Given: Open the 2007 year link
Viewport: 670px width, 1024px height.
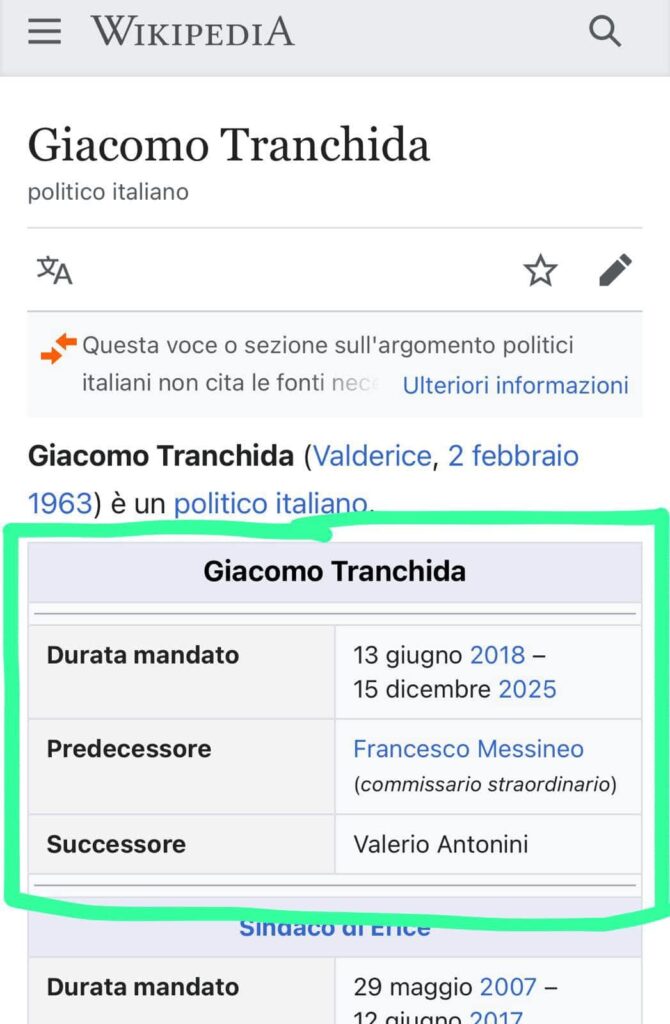Looking at the screenshot, I should click(x=508, y=987).
